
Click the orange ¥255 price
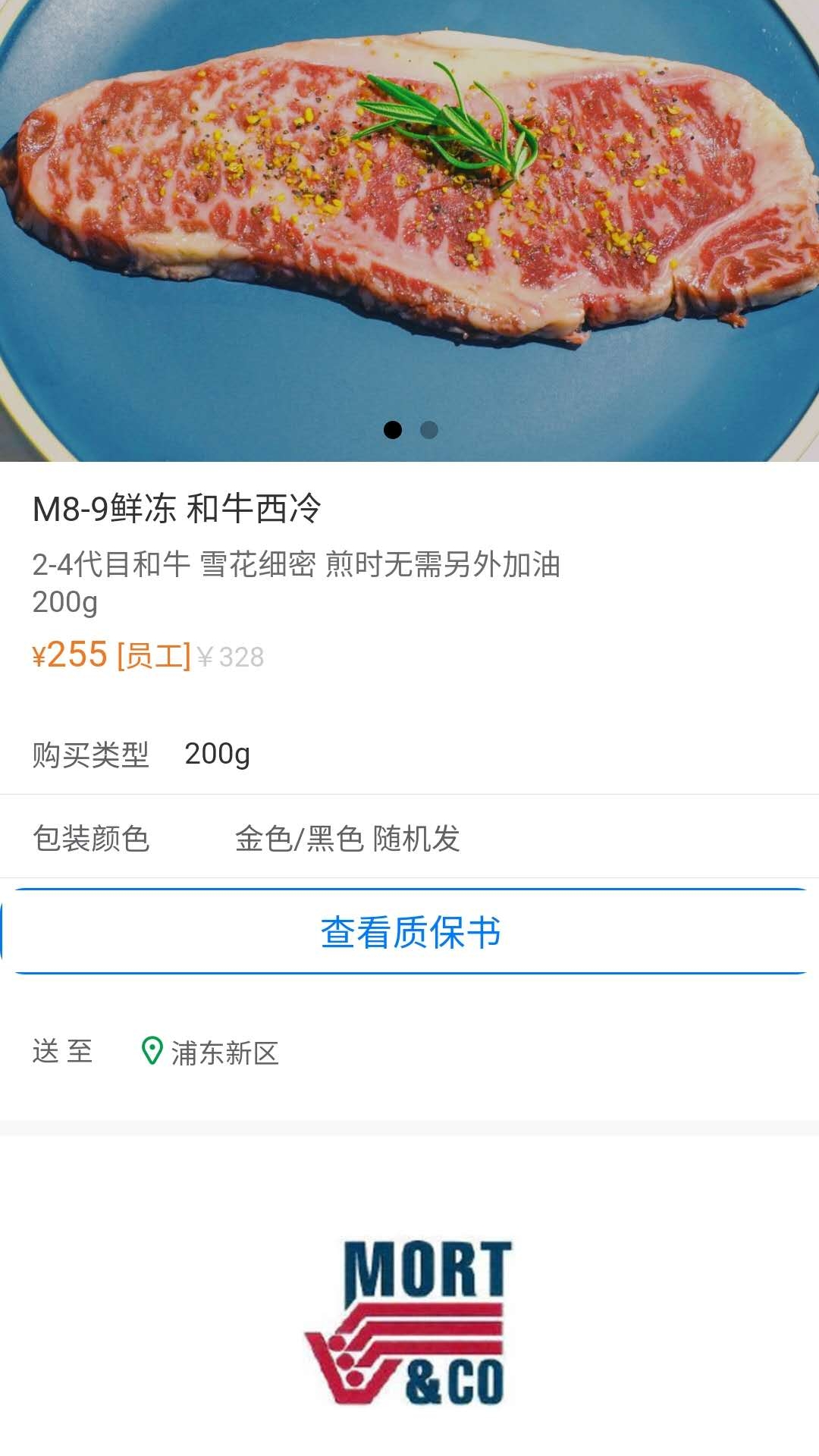pyautogui.click(x=72, y=657)
